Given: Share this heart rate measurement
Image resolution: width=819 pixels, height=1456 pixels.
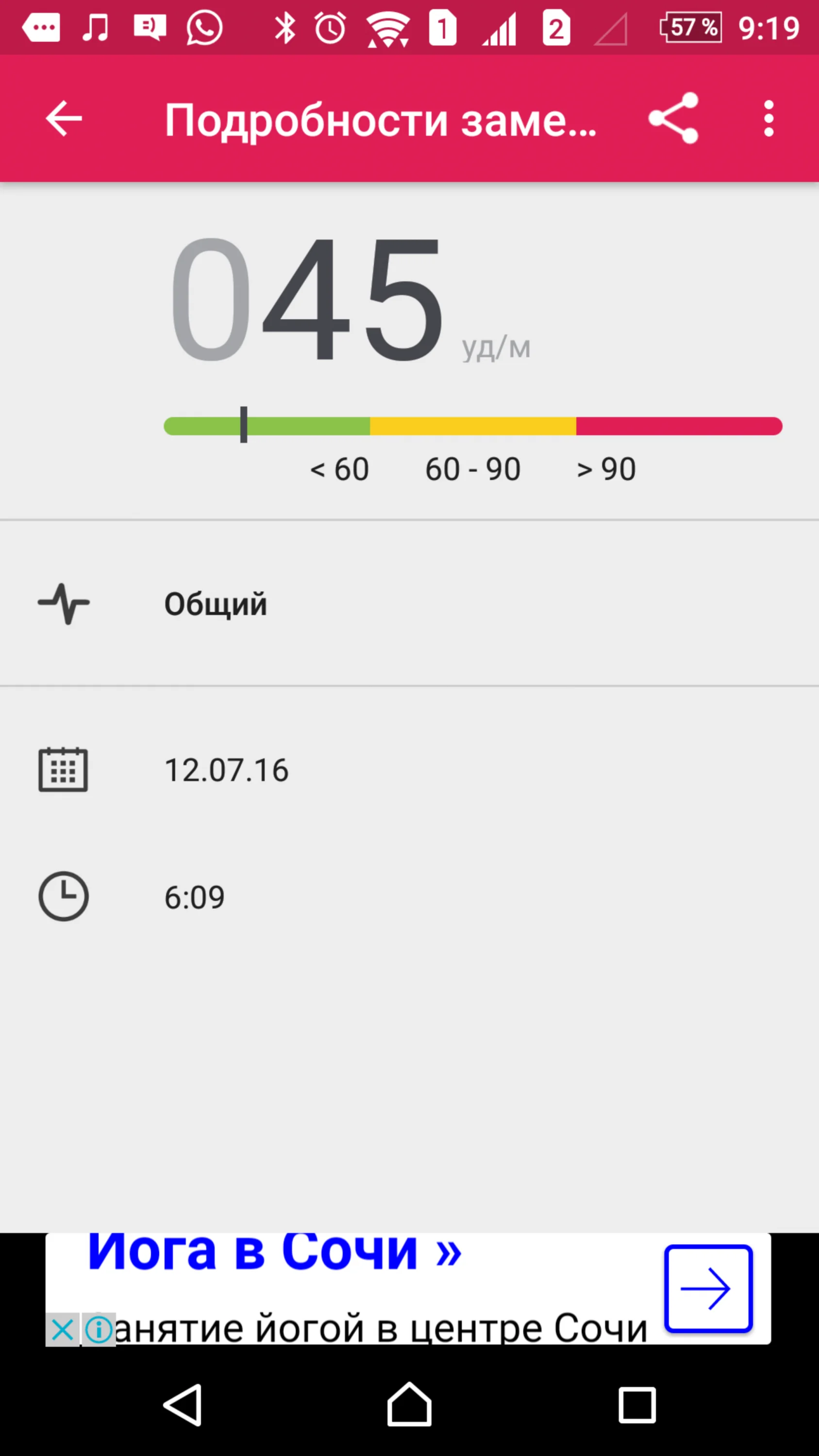Looking at the screenshot, I should point(673,119).
